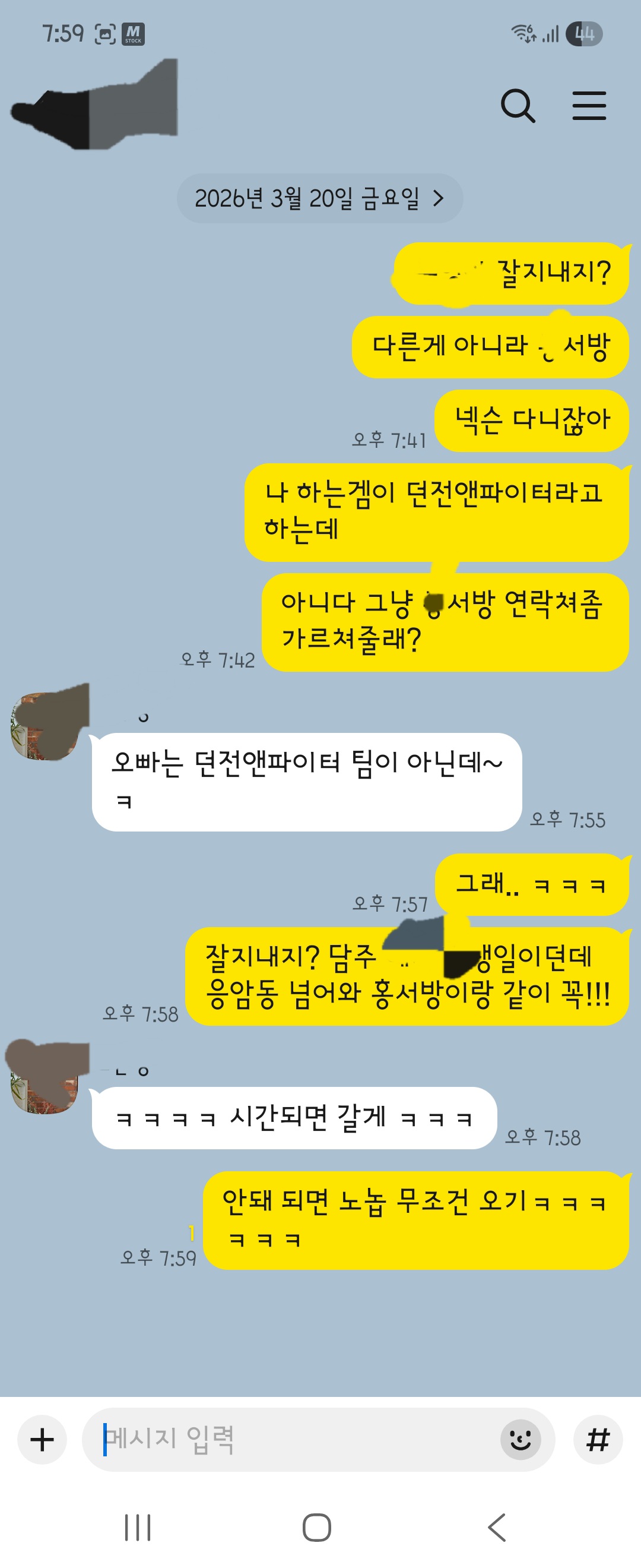Screen dimensions: 641x1568
Task: Open the chat room hamburger menu
Action: pyautogui.click(x=589, y=106)
